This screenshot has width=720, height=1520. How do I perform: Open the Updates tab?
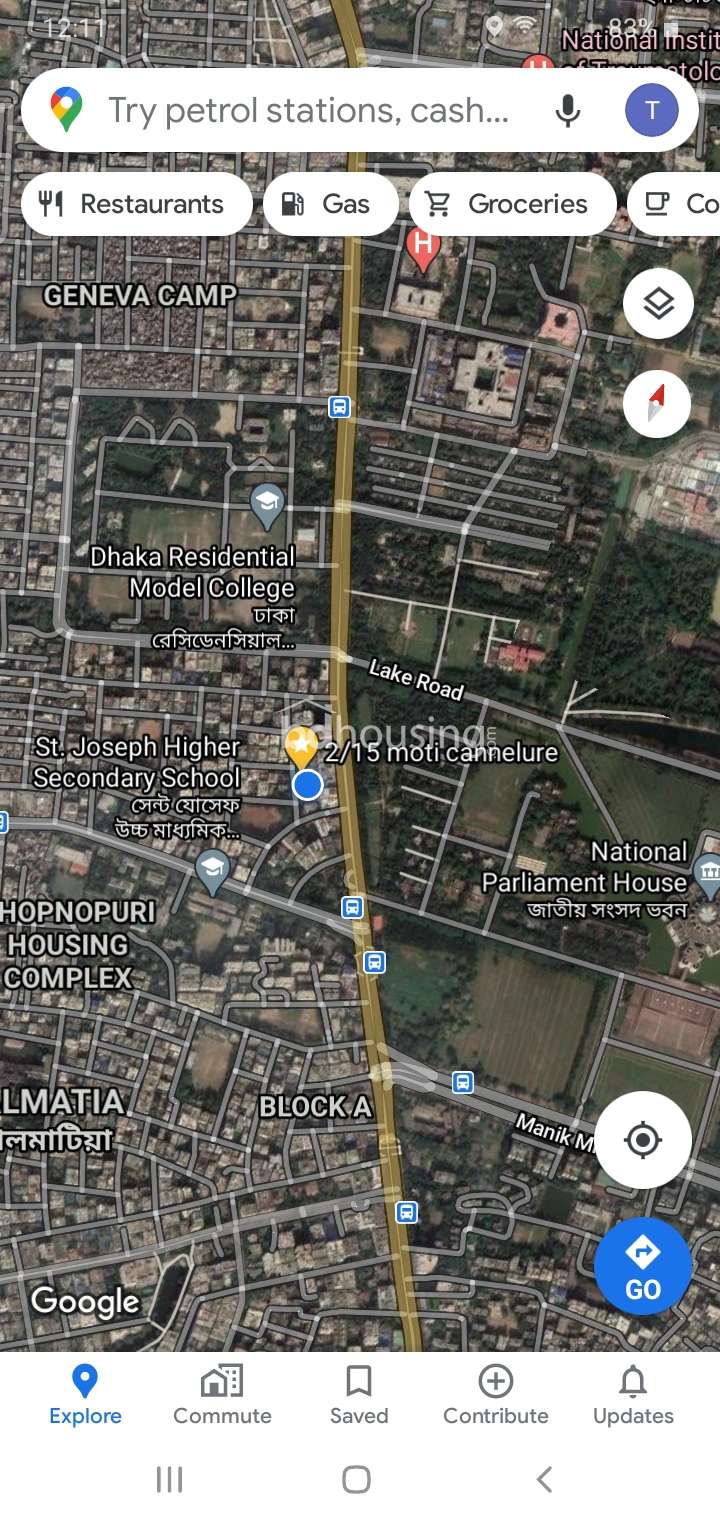[x=633, y=1395]
